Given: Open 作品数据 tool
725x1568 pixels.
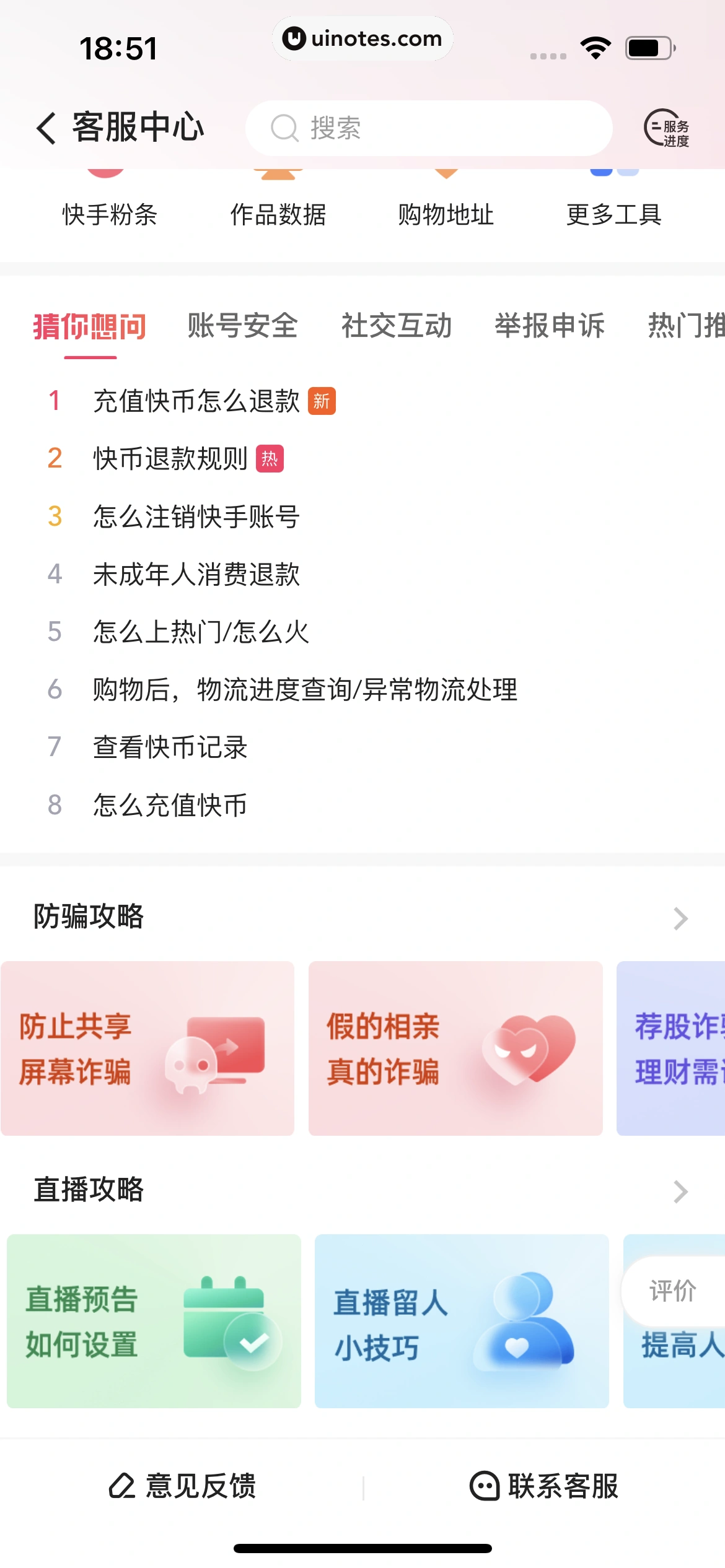Looking at the screenshot, I should tap(278, 214).
